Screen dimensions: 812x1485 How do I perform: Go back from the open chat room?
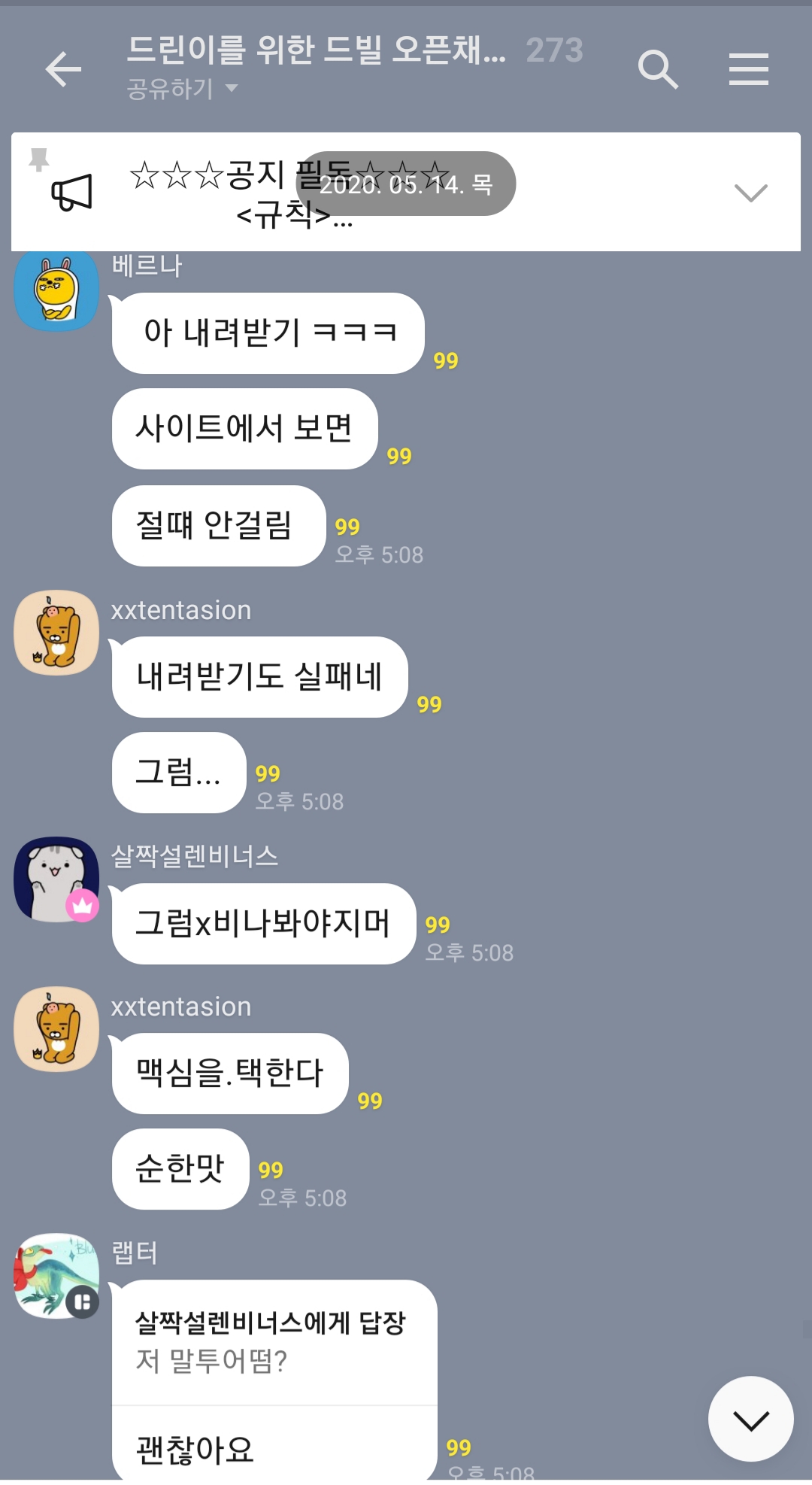63,70
